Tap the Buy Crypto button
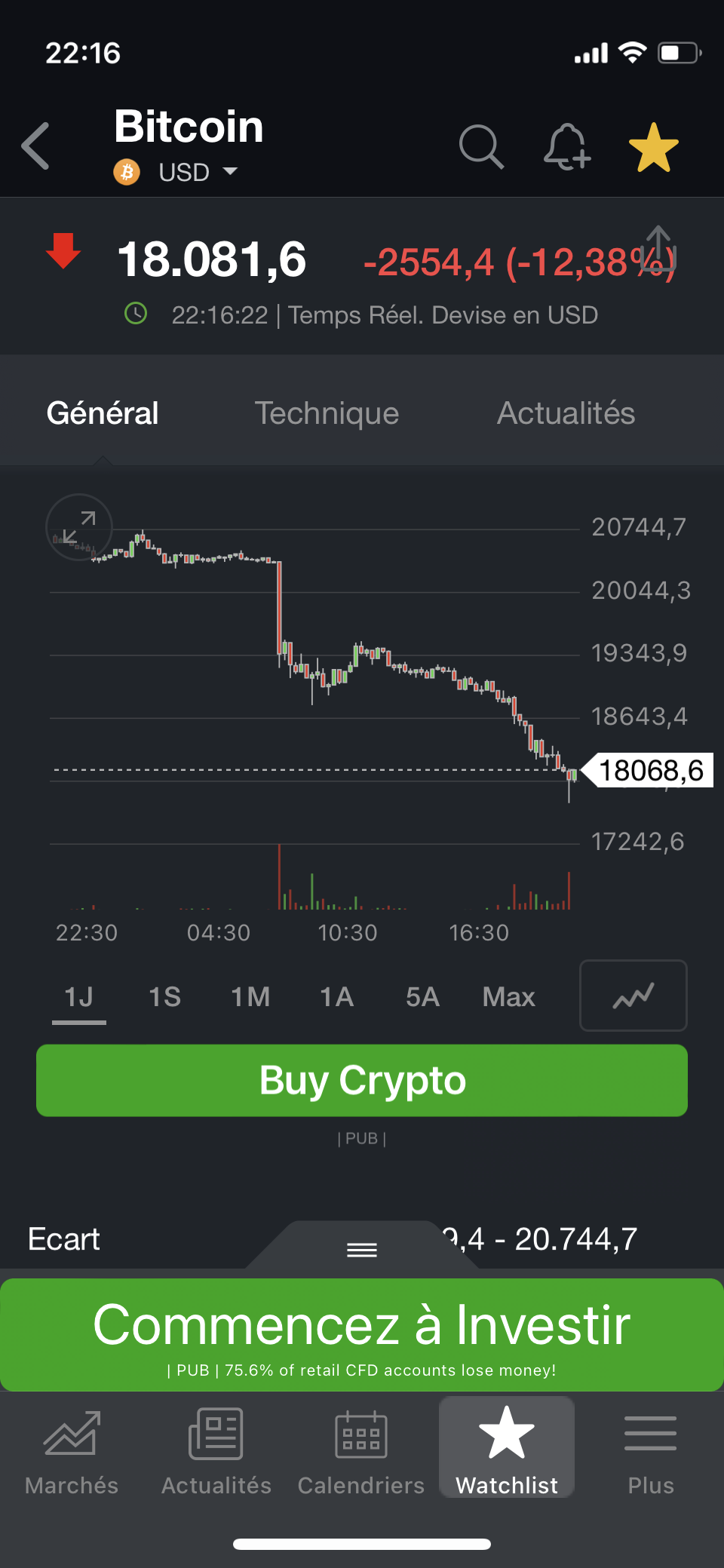Viewport: 724px width, 1568px height. click(362, 1080)
